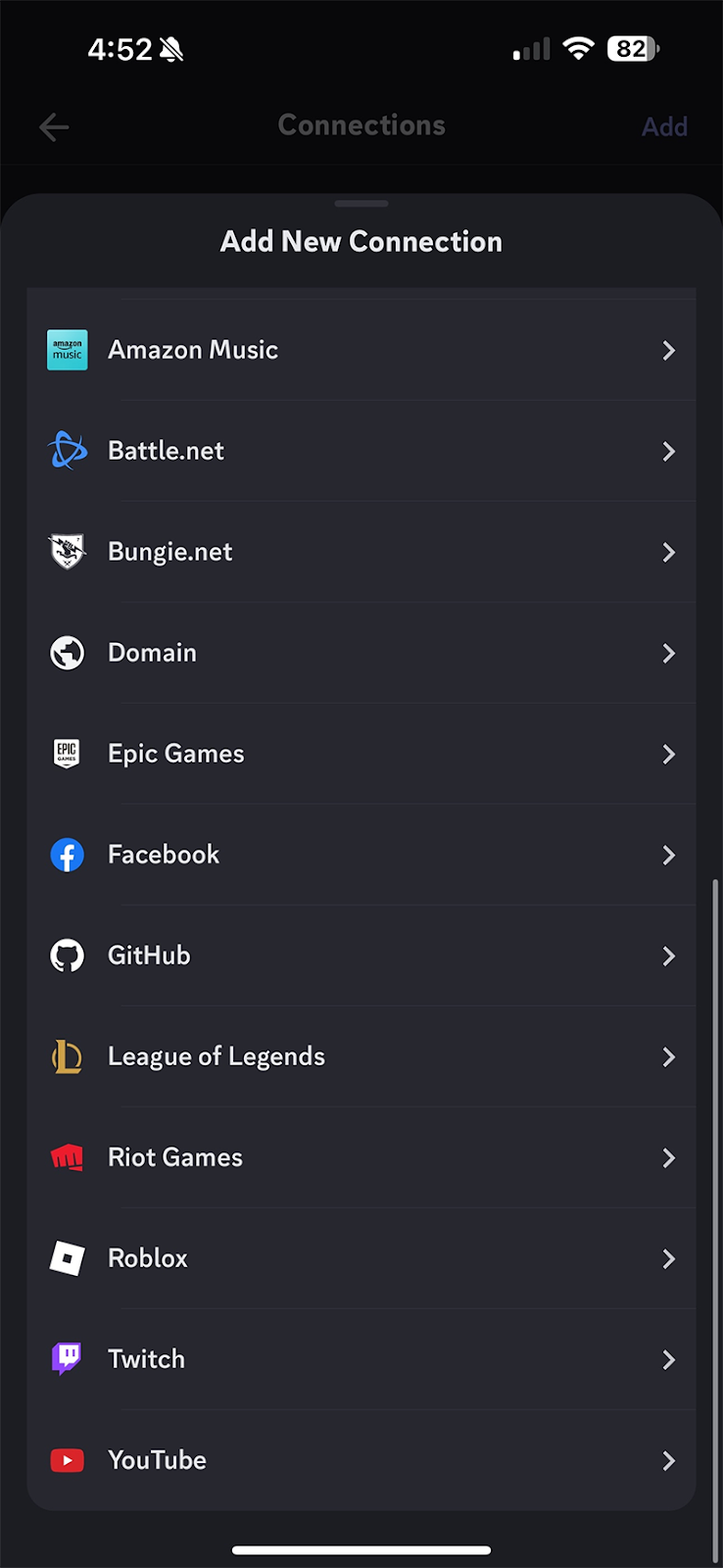Select the Epic Games icon
This screenshot has width=723, height=1568.
pyautogui.click(x=67, y=754)
